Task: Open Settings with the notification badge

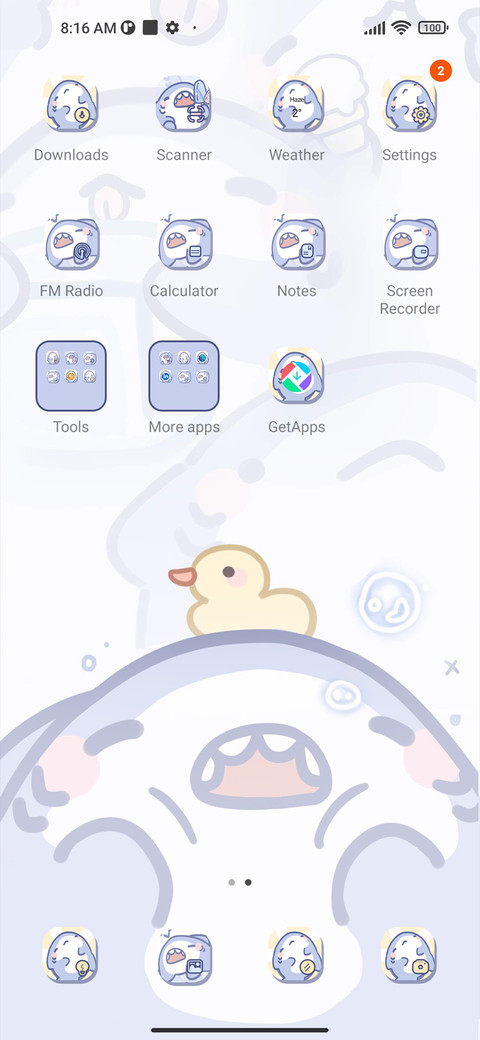Action: point(410,105)
